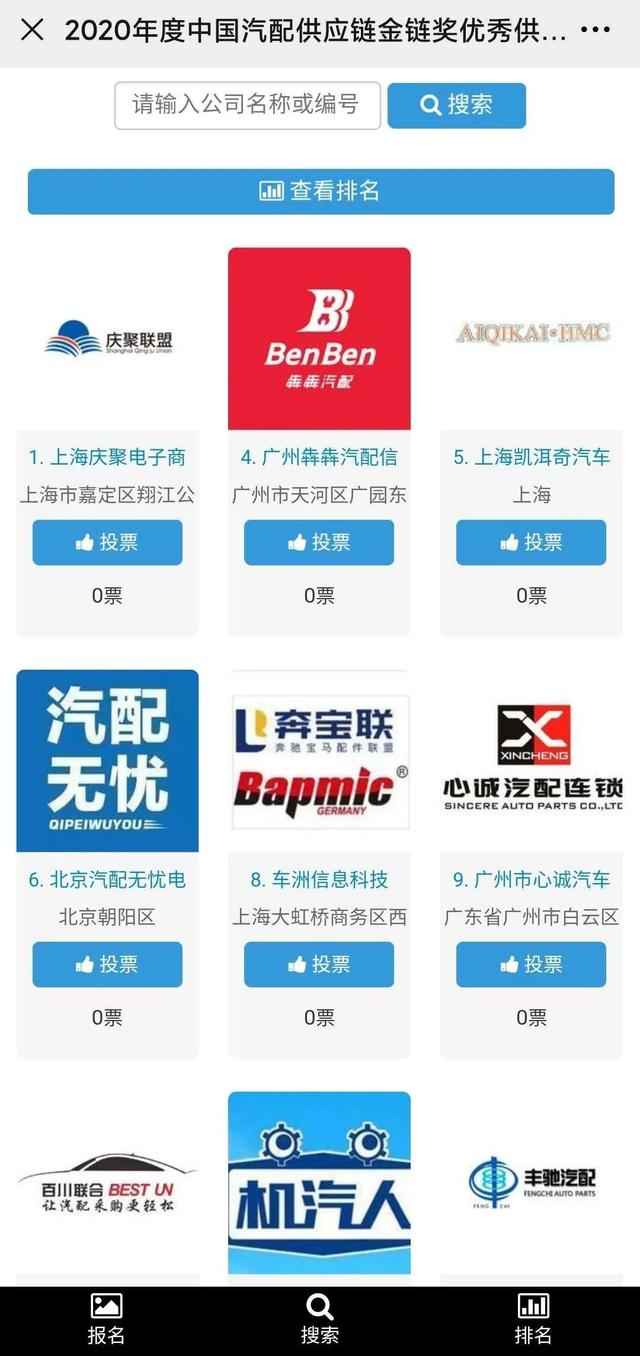Vote for 广州犇犇汽配信

[319, 543]
